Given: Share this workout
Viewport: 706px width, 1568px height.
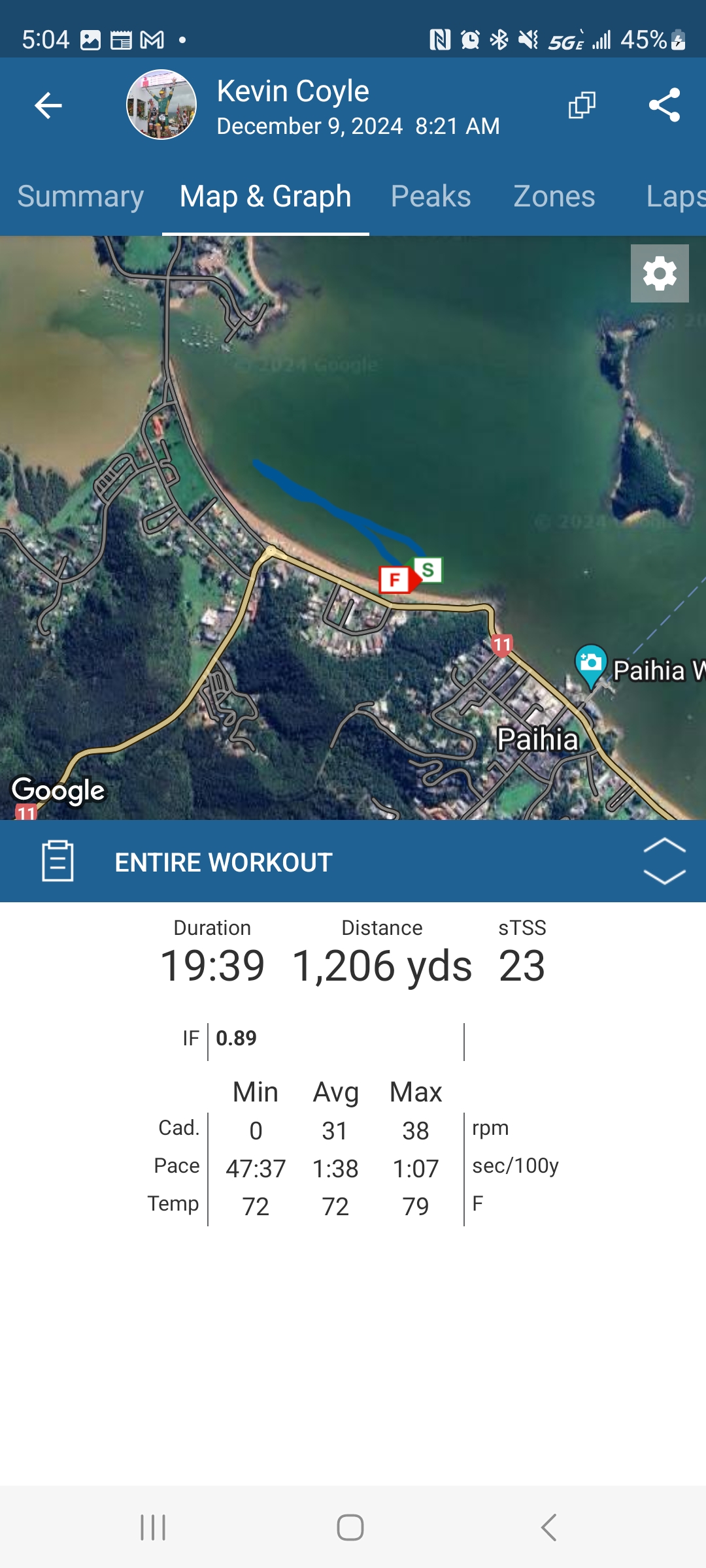Looking at the screenshot, I should (664, 105).
